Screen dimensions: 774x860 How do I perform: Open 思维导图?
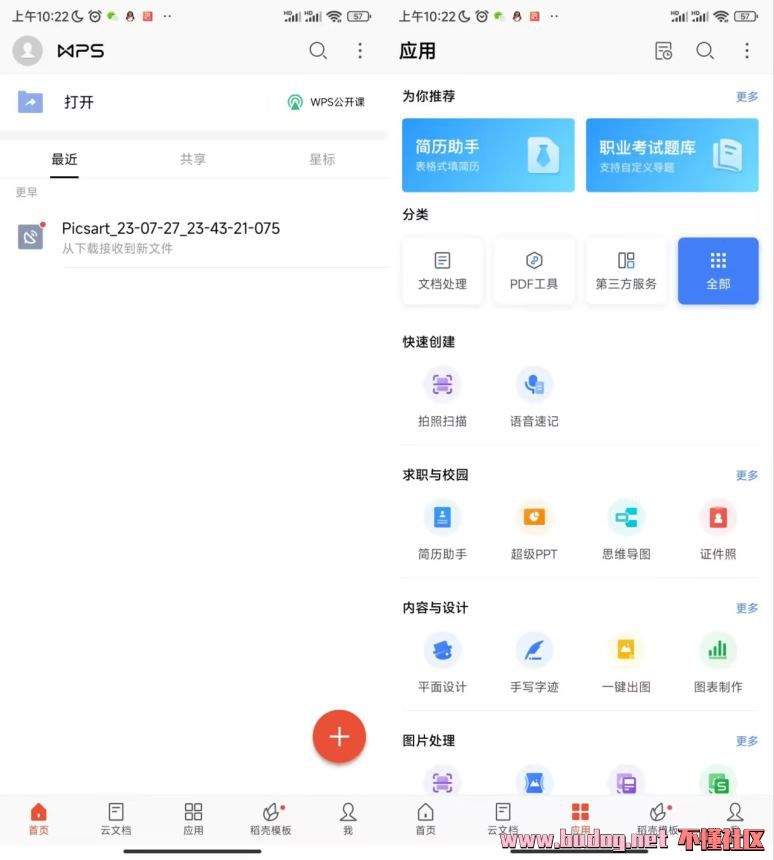[x=626, y=529]
